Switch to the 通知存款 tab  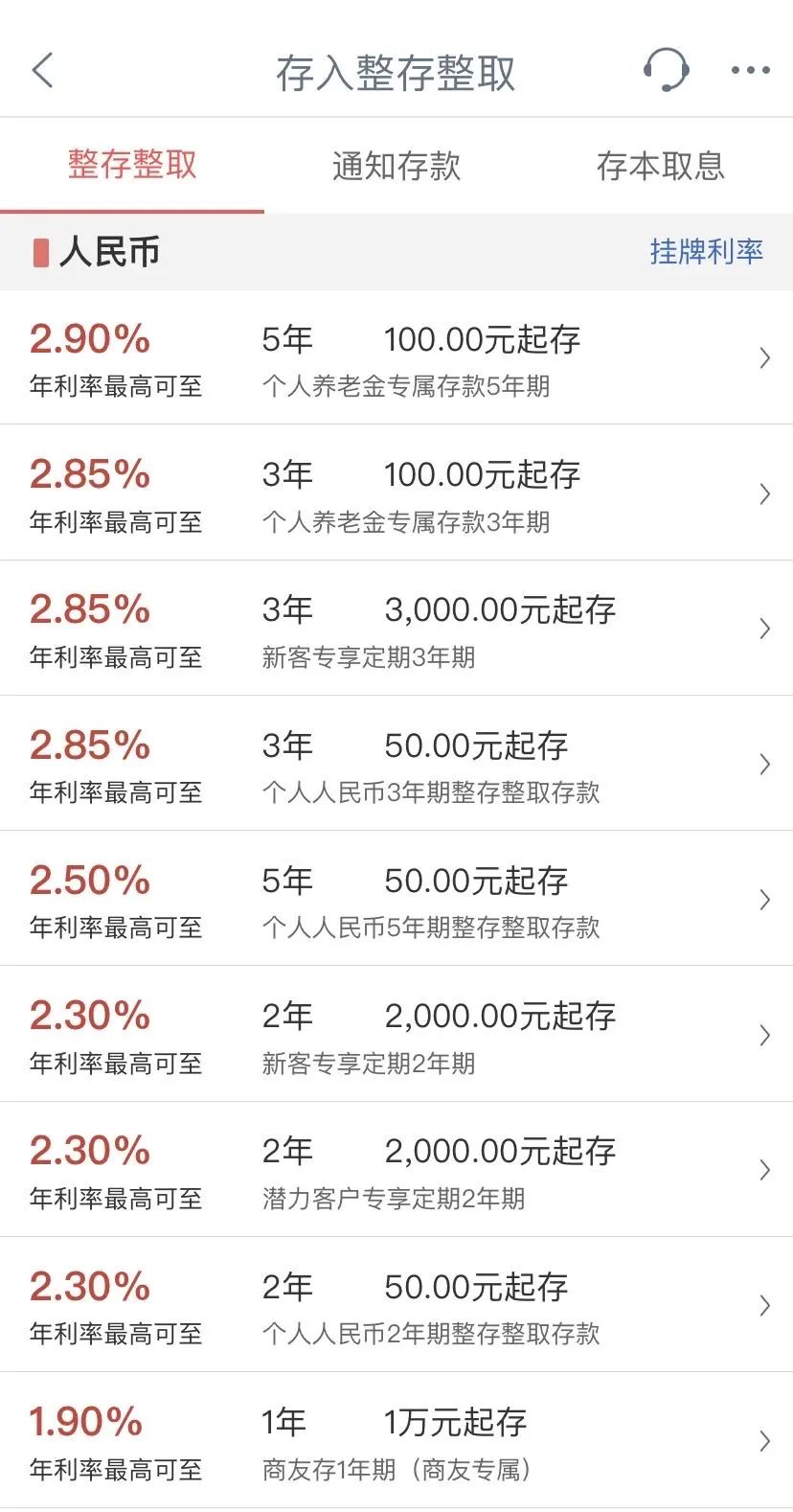coord(396,166)
